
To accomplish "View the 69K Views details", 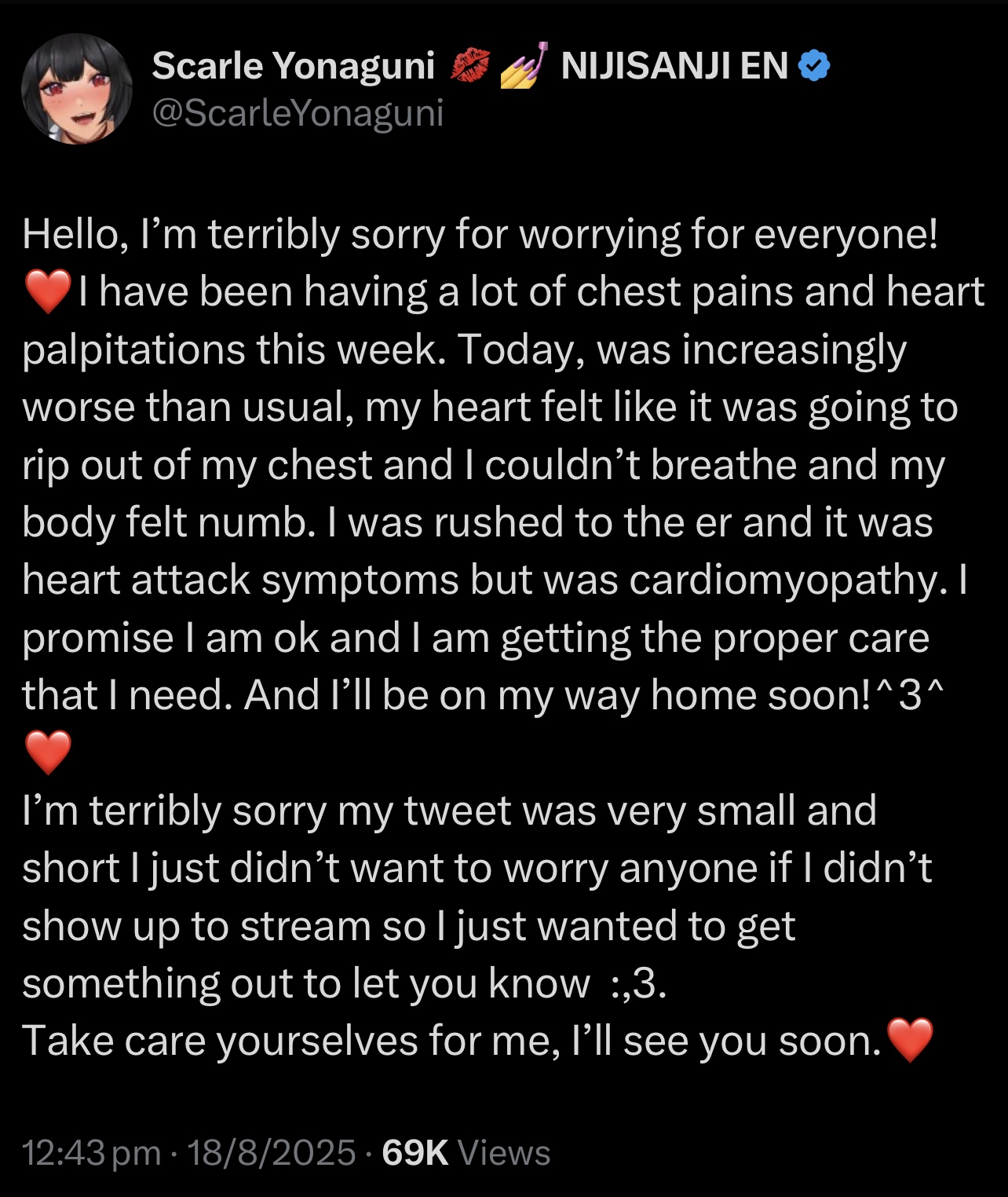I will (466, 1152).
